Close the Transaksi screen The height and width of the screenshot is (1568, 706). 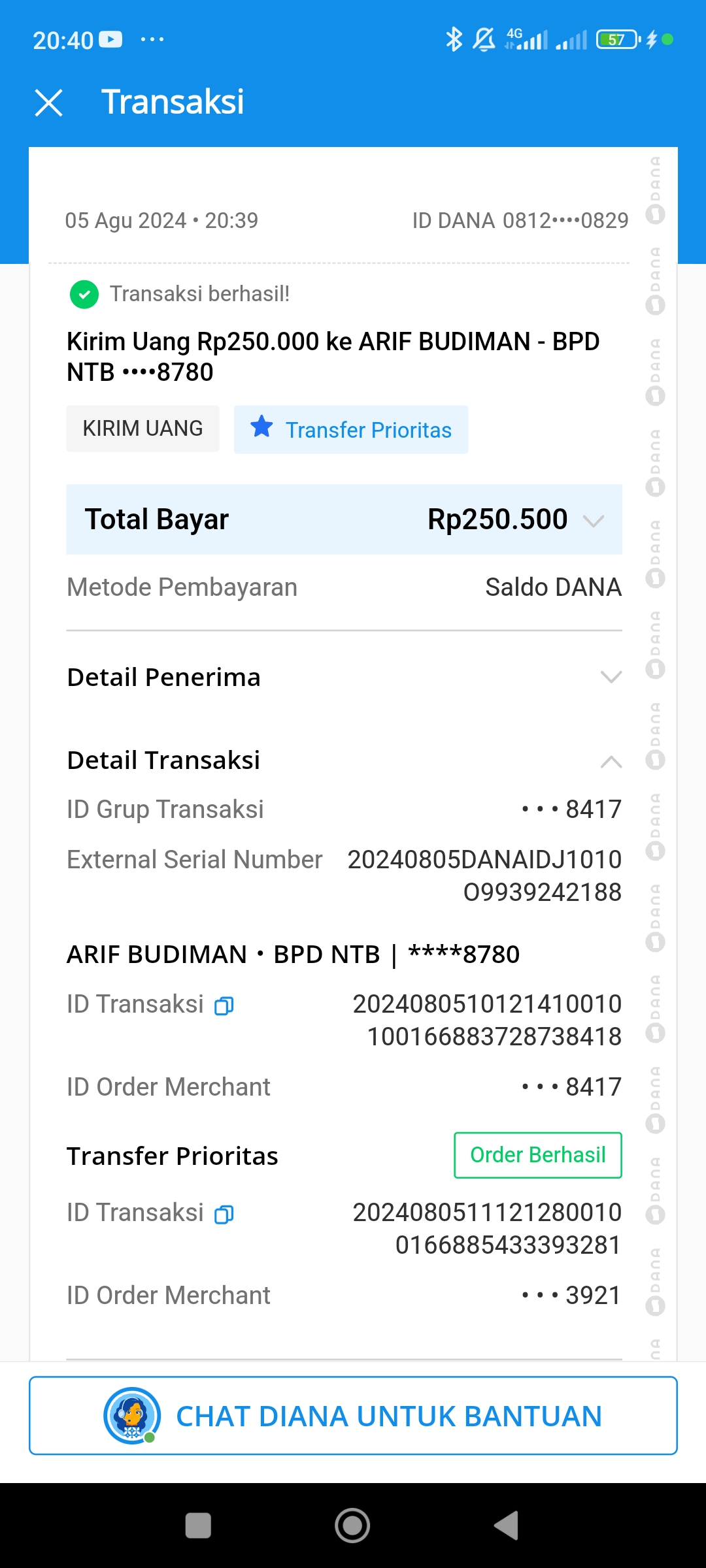point(49,103)
